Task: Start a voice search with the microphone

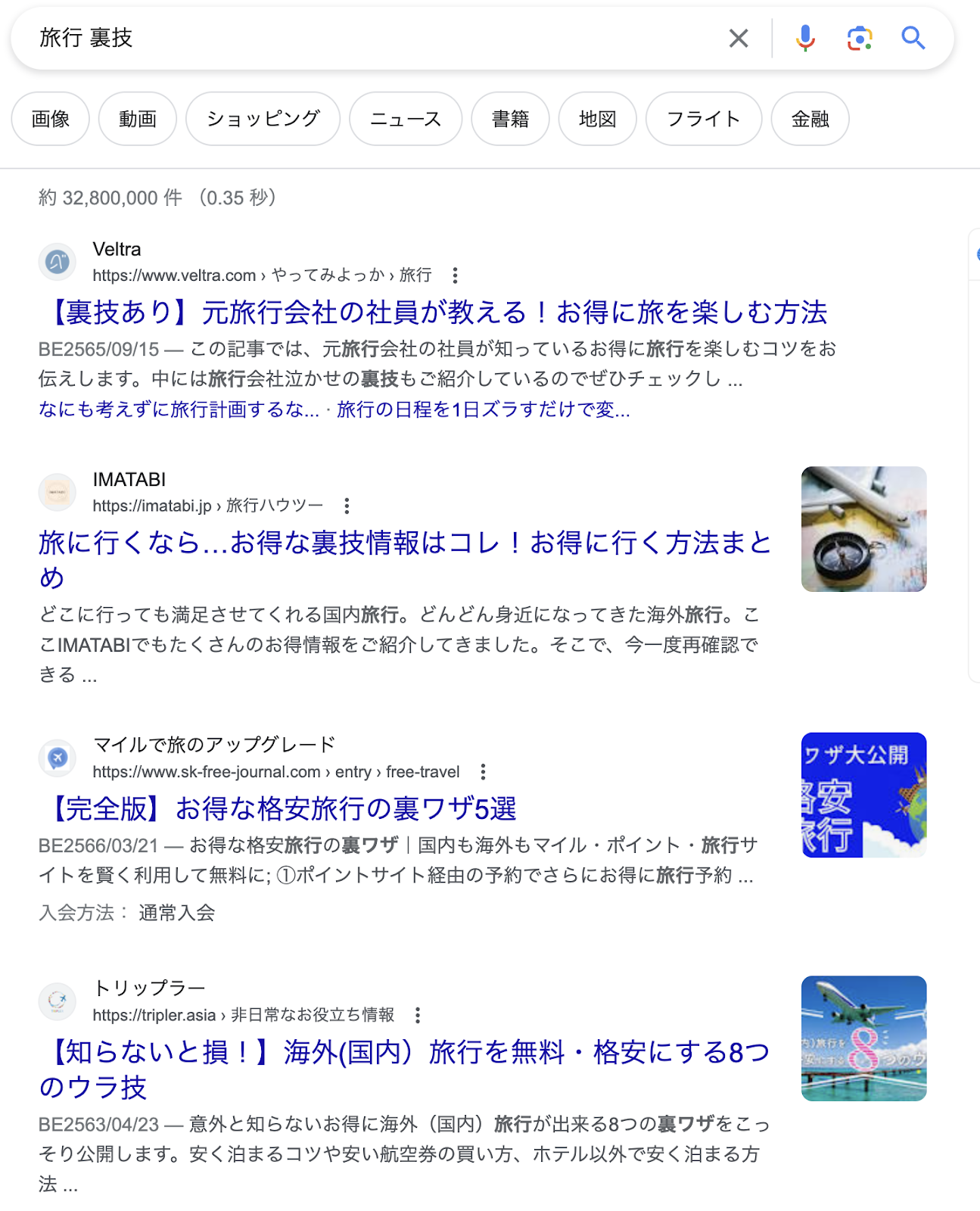Action: tap(805, 38)
